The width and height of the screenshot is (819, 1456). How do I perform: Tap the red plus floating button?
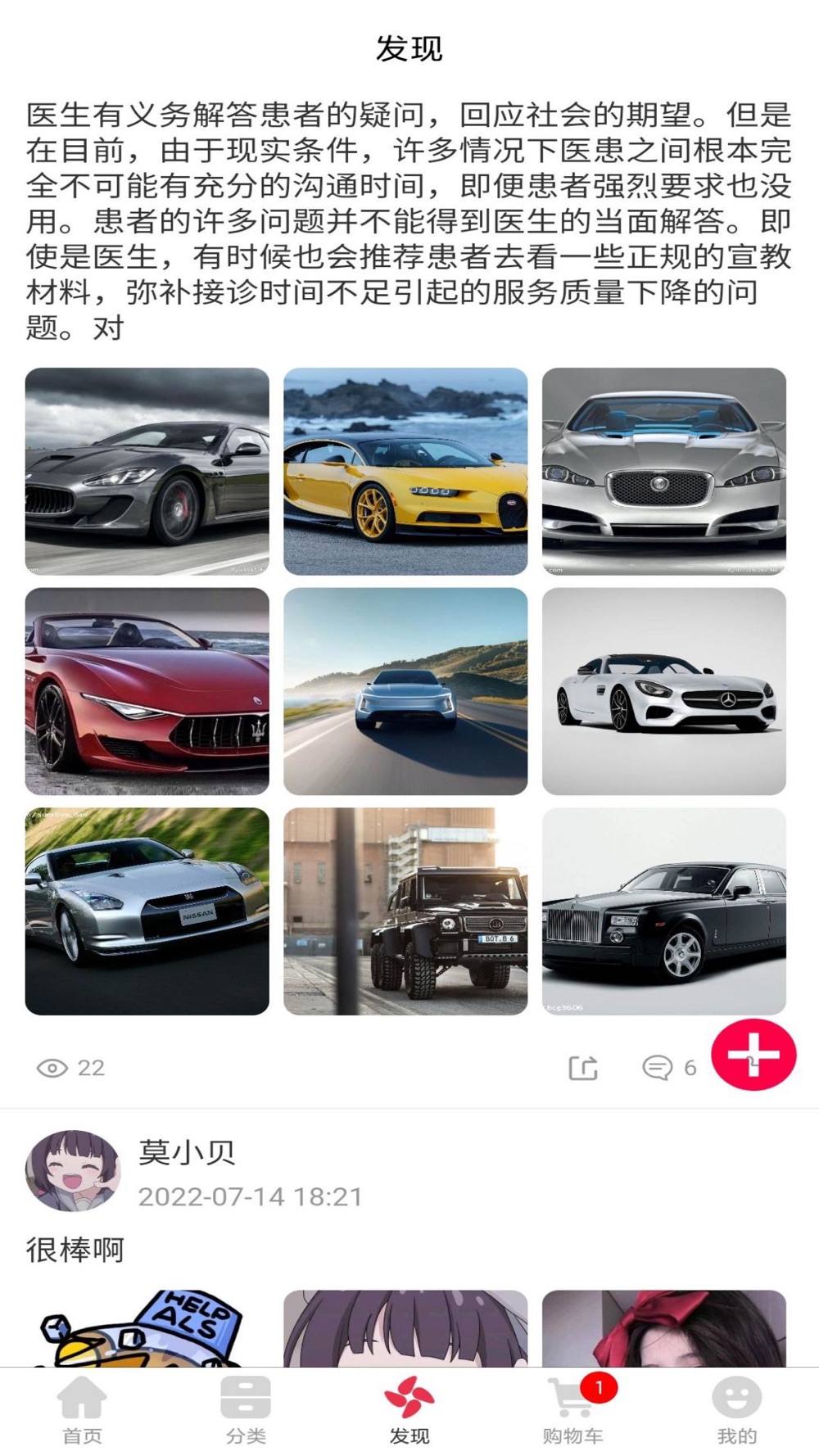click(x=753, y=1055)
